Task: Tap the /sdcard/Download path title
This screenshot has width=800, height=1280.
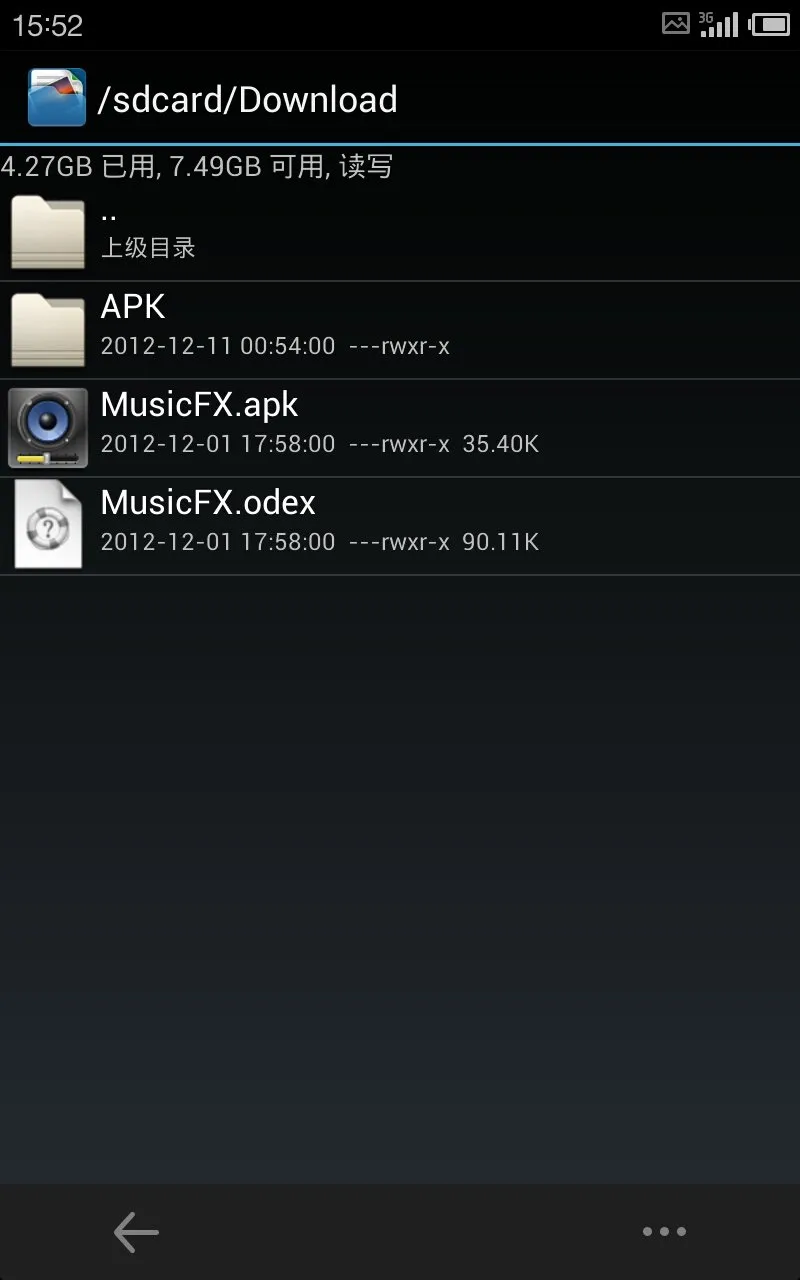Action: pos(248,99)
